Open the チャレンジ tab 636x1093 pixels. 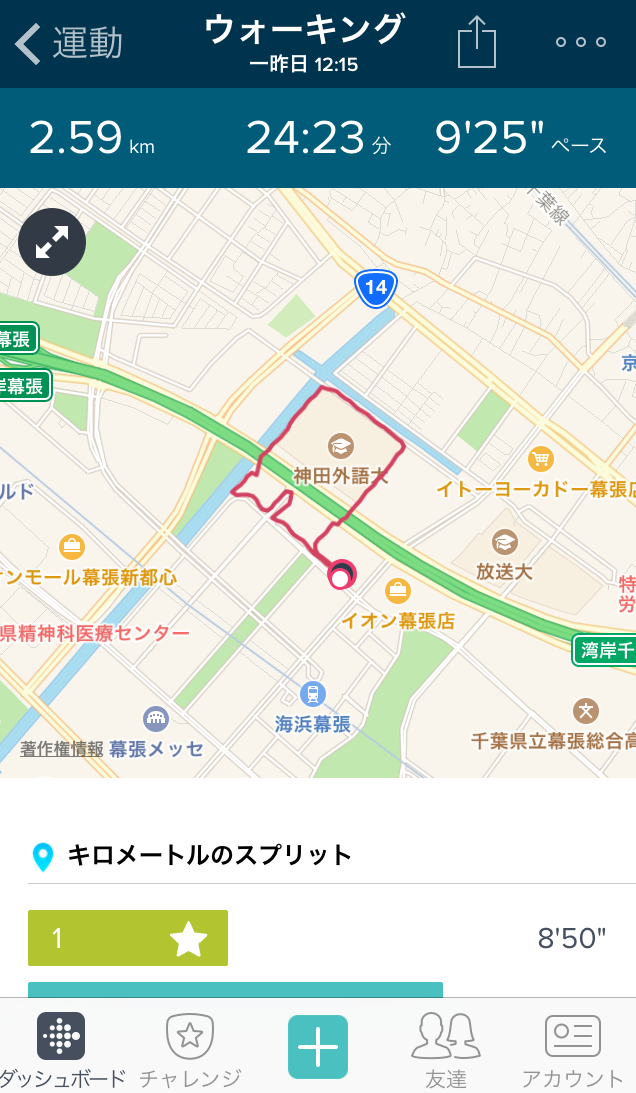[190, 1050]
